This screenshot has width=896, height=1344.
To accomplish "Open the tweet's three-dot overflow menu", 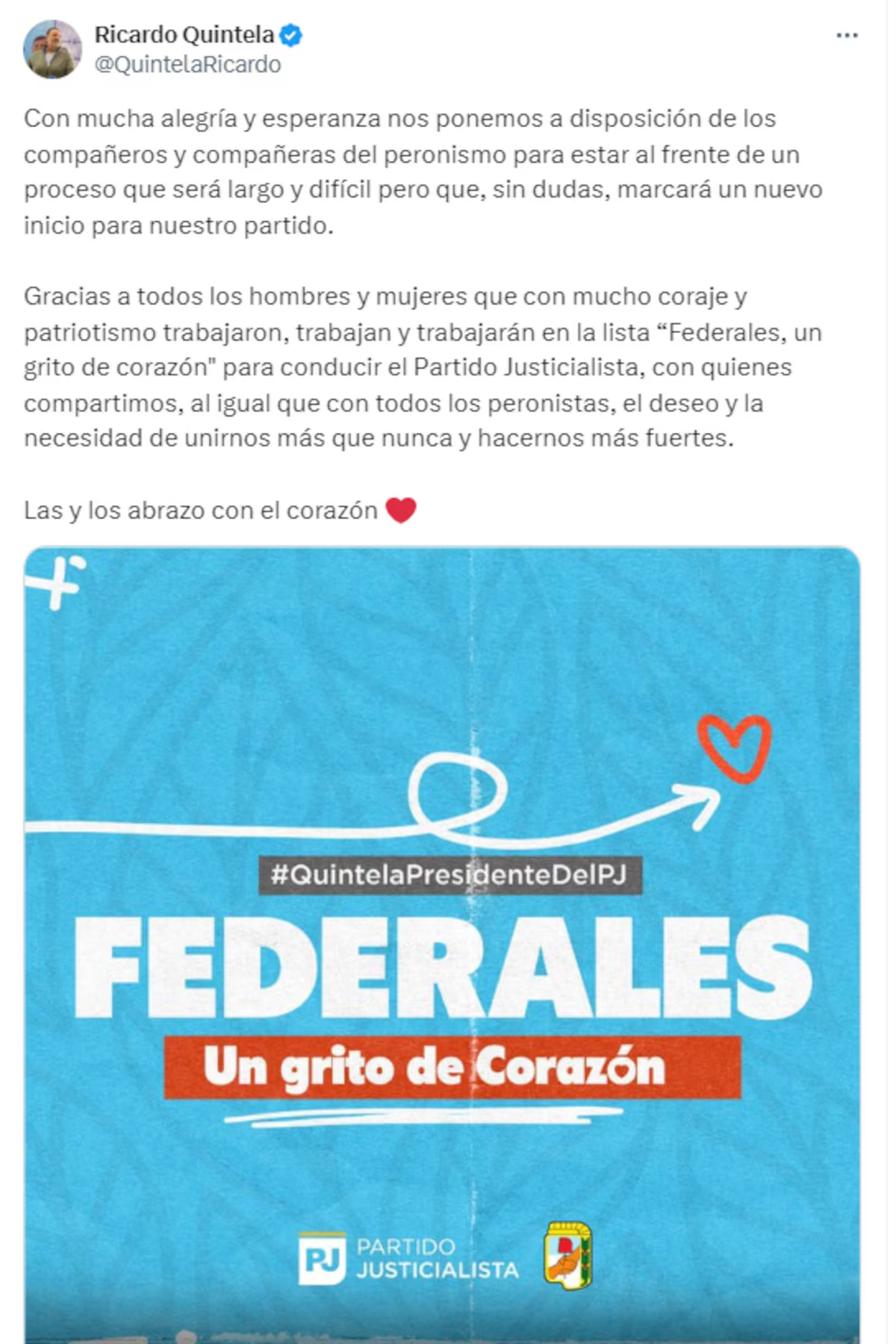I will point(846,36).
